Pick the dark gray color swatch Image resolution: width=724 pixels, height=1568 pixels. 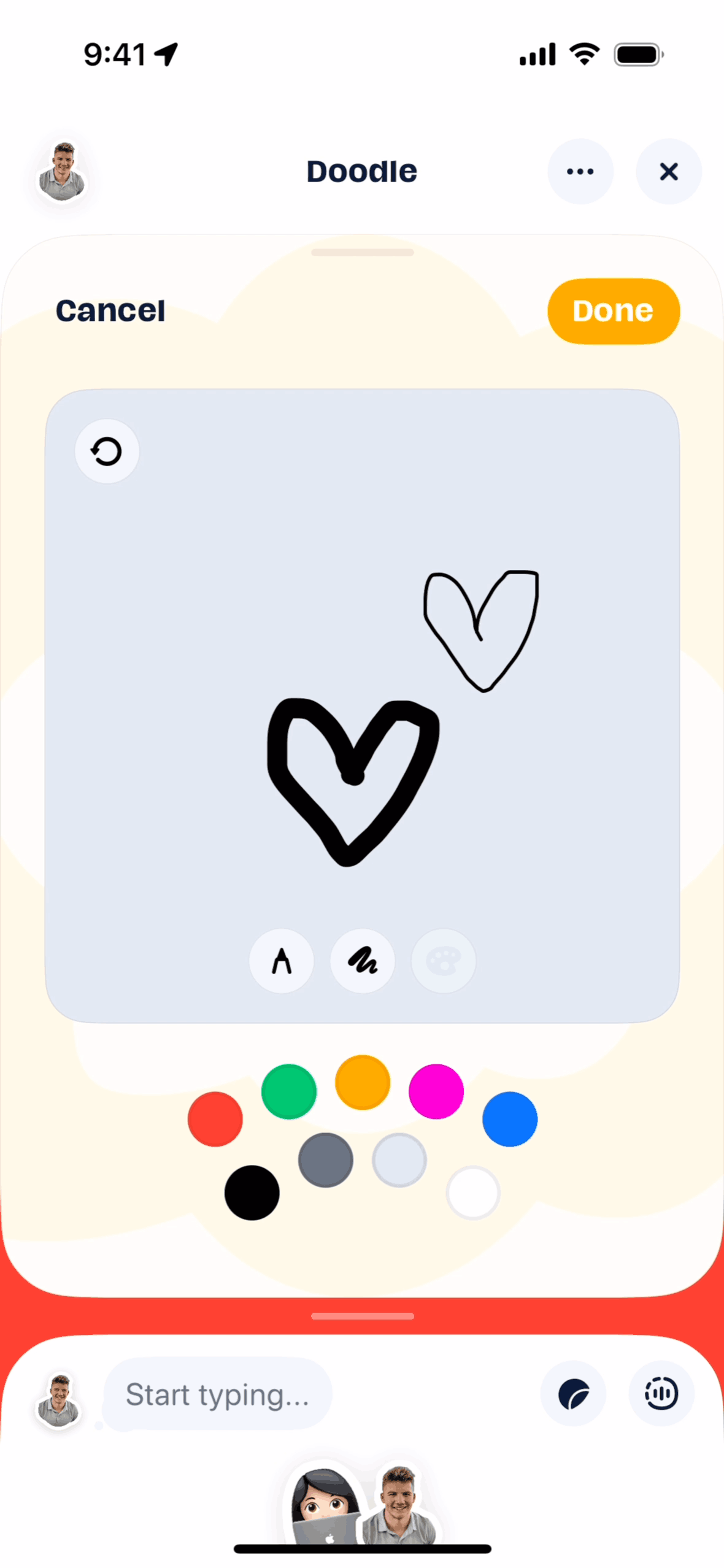(326, 1159)
